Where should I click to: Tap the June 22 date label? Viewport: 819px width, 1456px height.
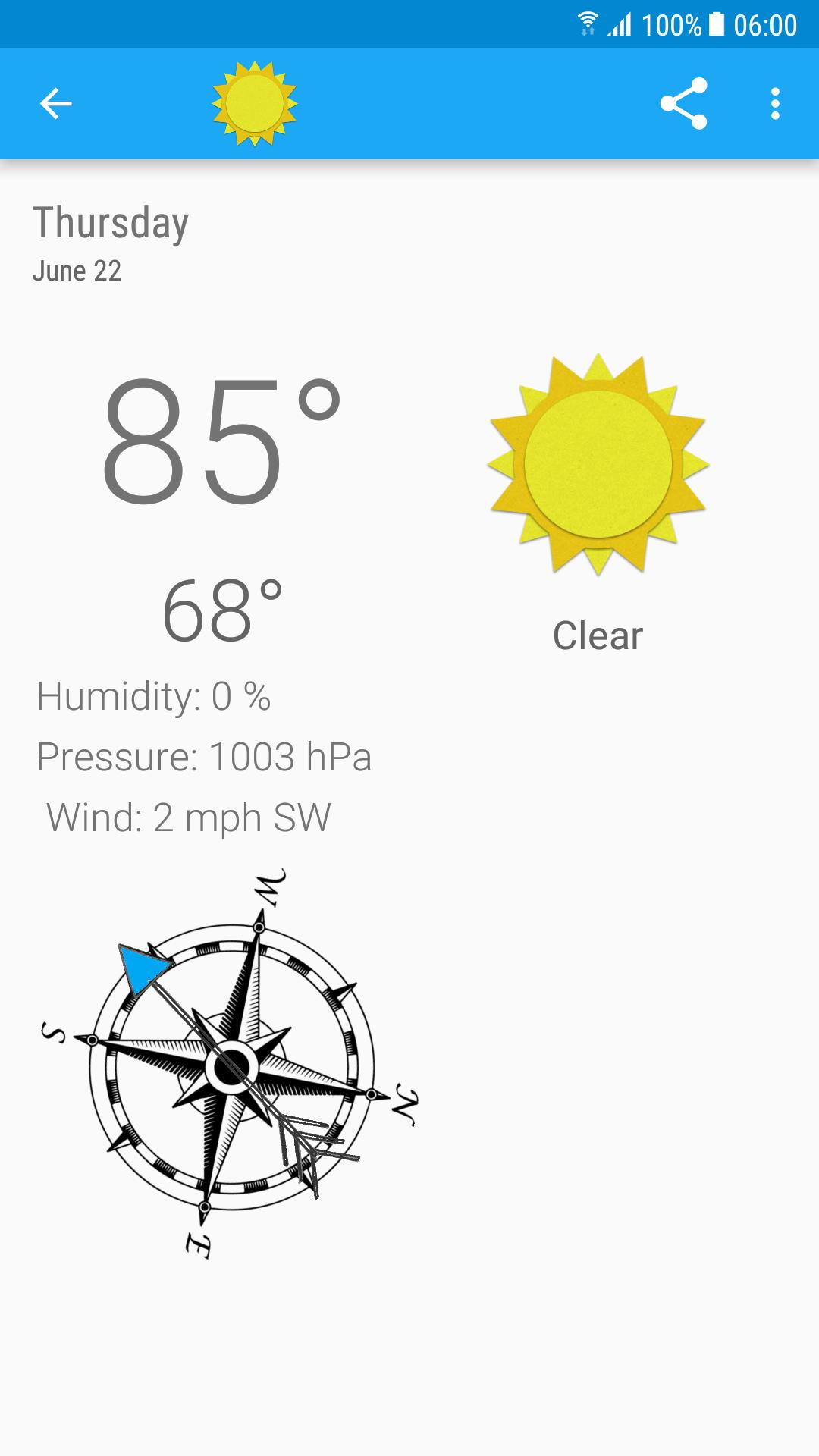tap(78, 271)
